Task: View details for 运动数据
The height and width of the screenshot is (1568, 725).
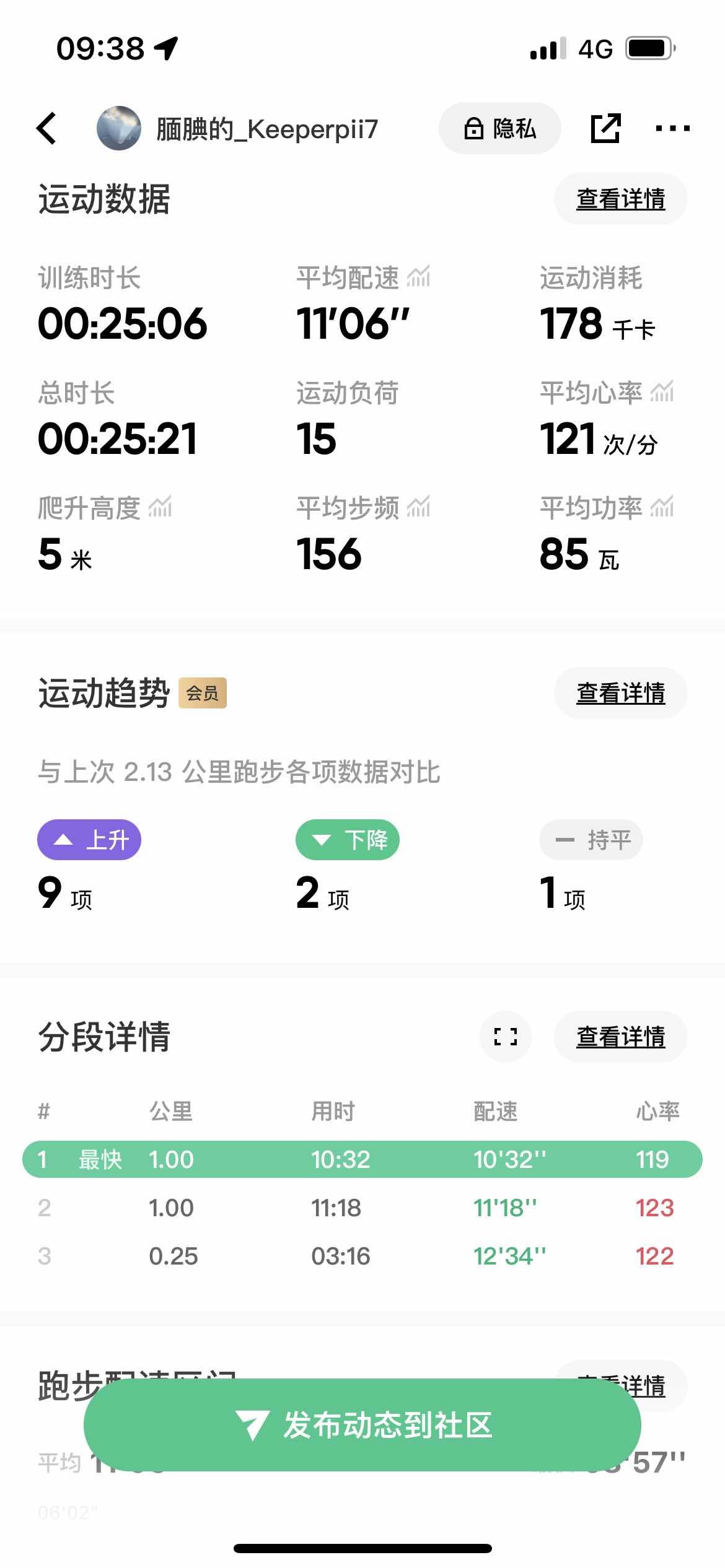Action: (620, 199)
